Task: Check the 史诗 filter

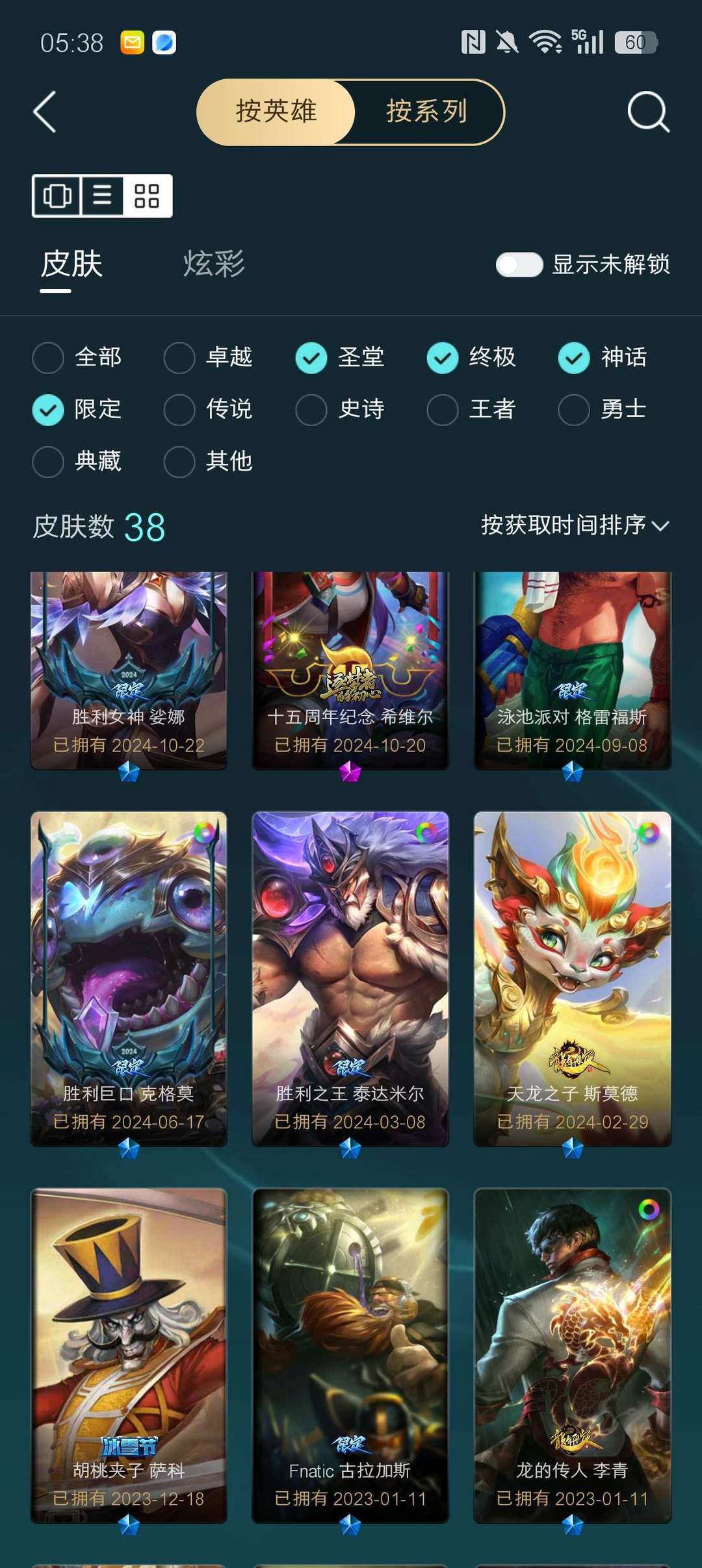Action: click(311, 410)
